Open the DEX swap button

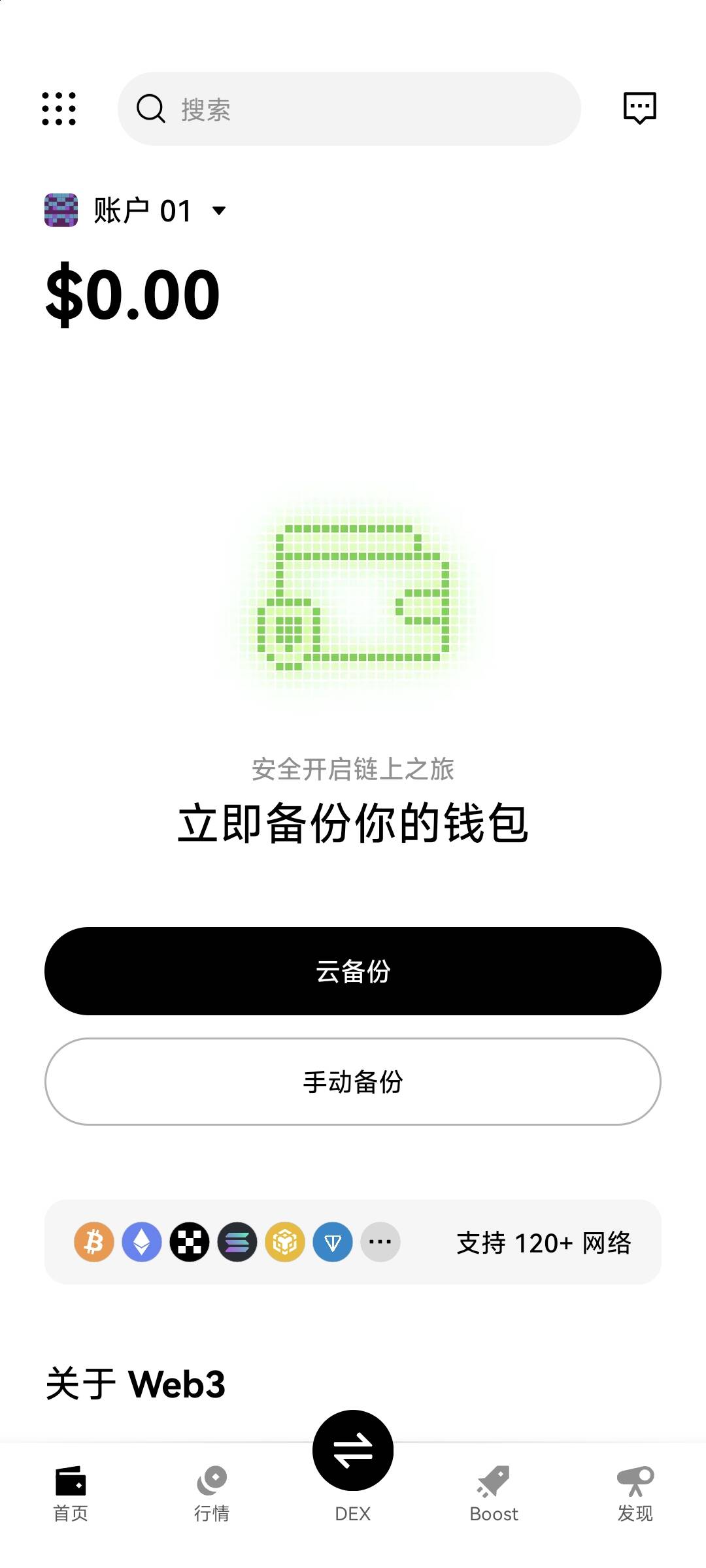353,1450
